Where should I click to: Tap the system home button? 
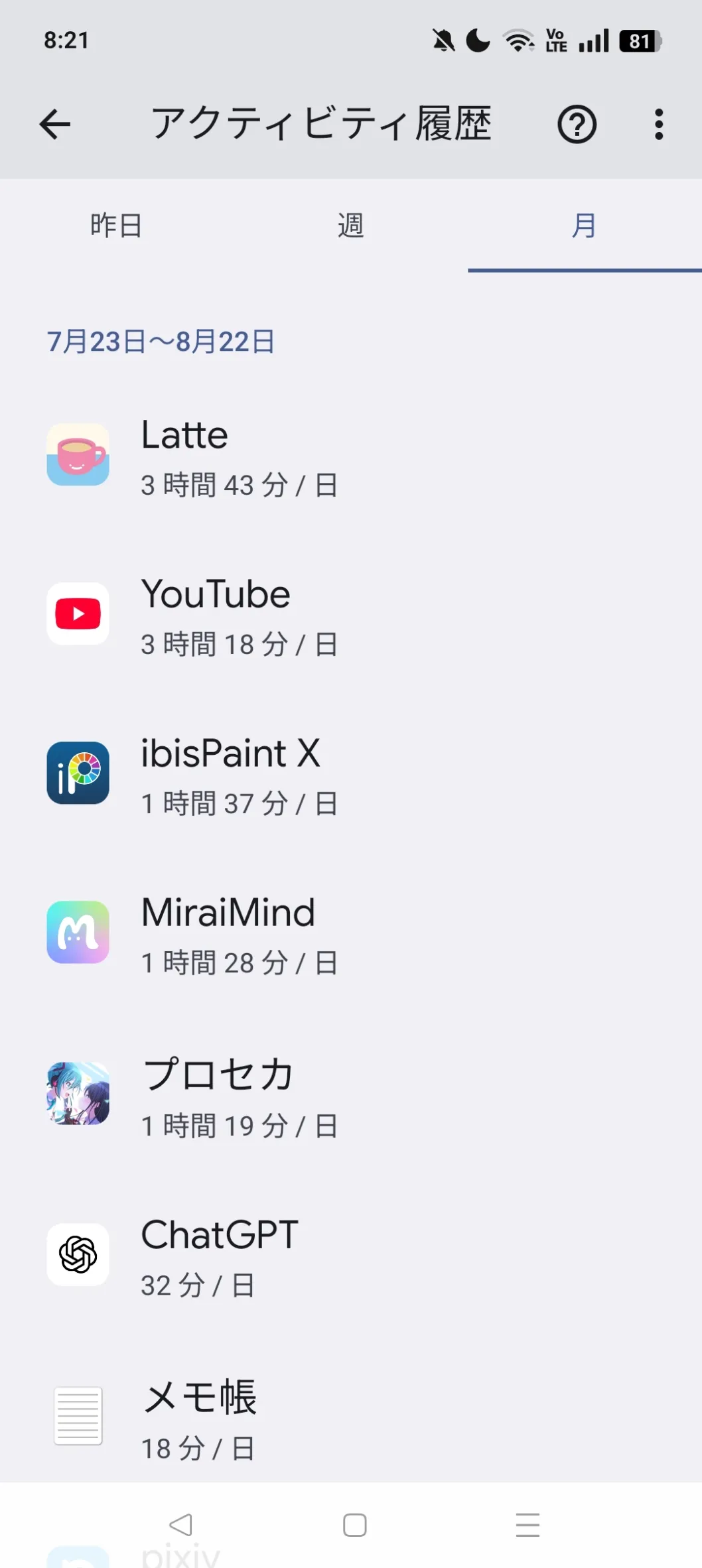click(354, 1525)
